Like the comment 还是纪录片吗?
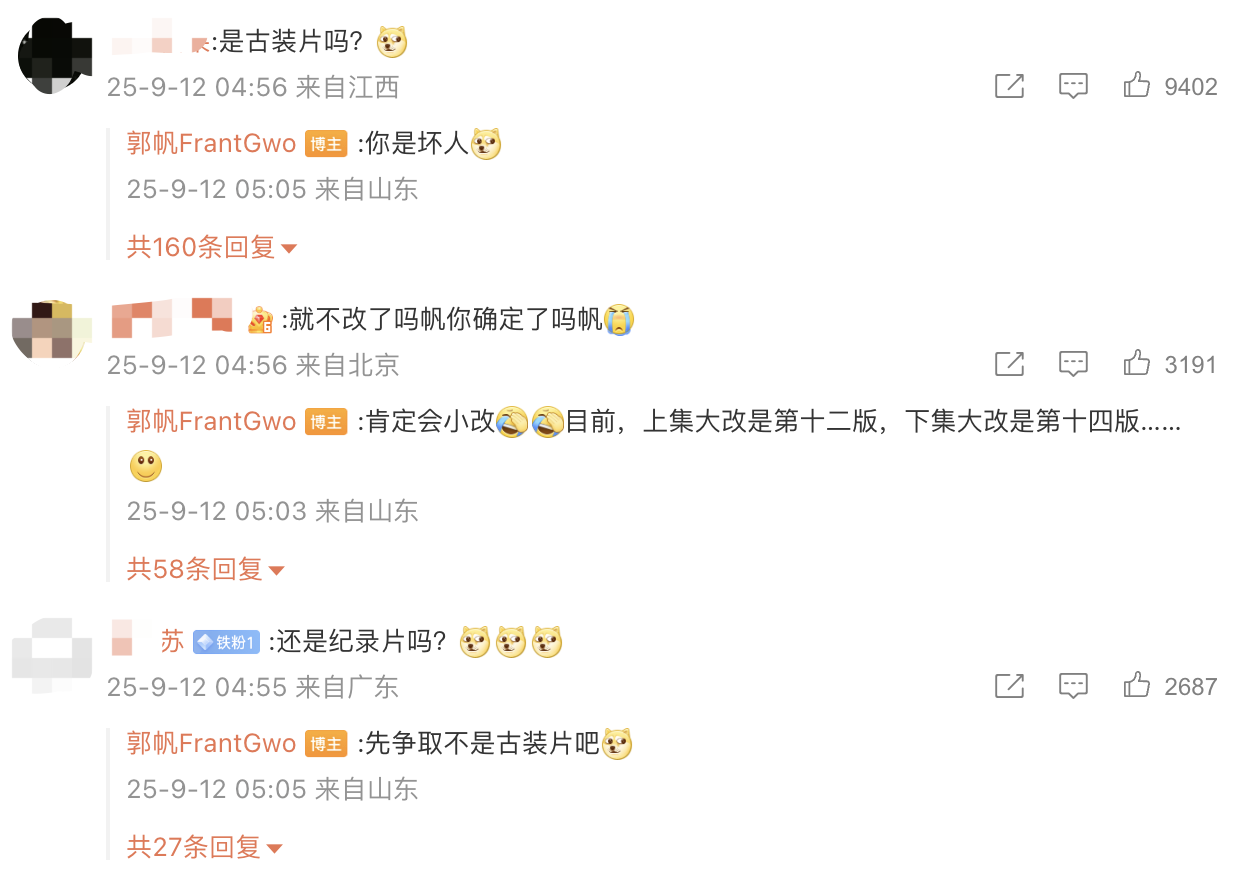The width and height of the screenshot is (1252, 878). coord(1137,686)
